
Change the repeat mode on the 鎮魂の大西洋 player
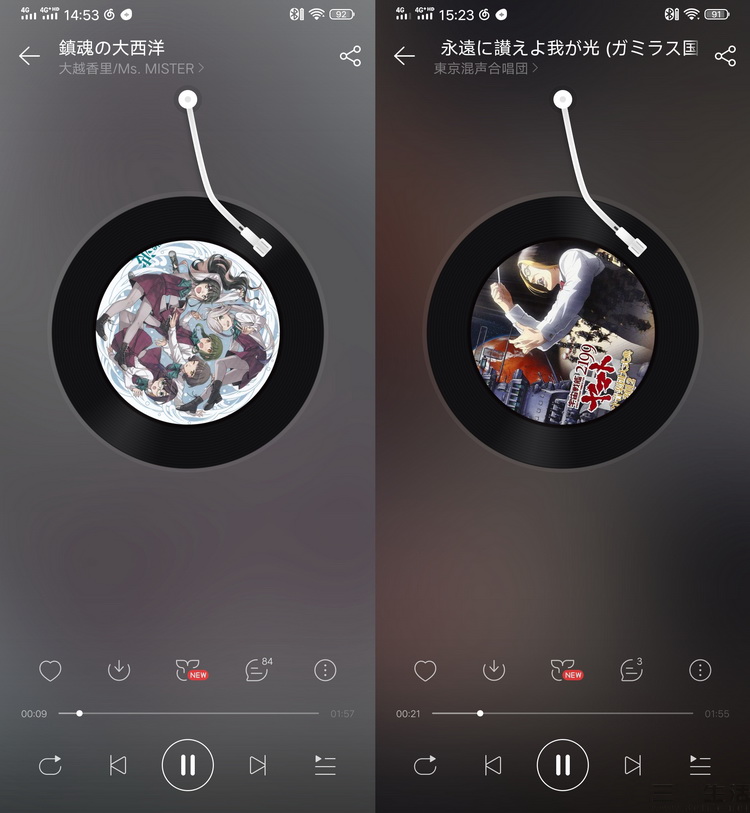coord(50,766)
